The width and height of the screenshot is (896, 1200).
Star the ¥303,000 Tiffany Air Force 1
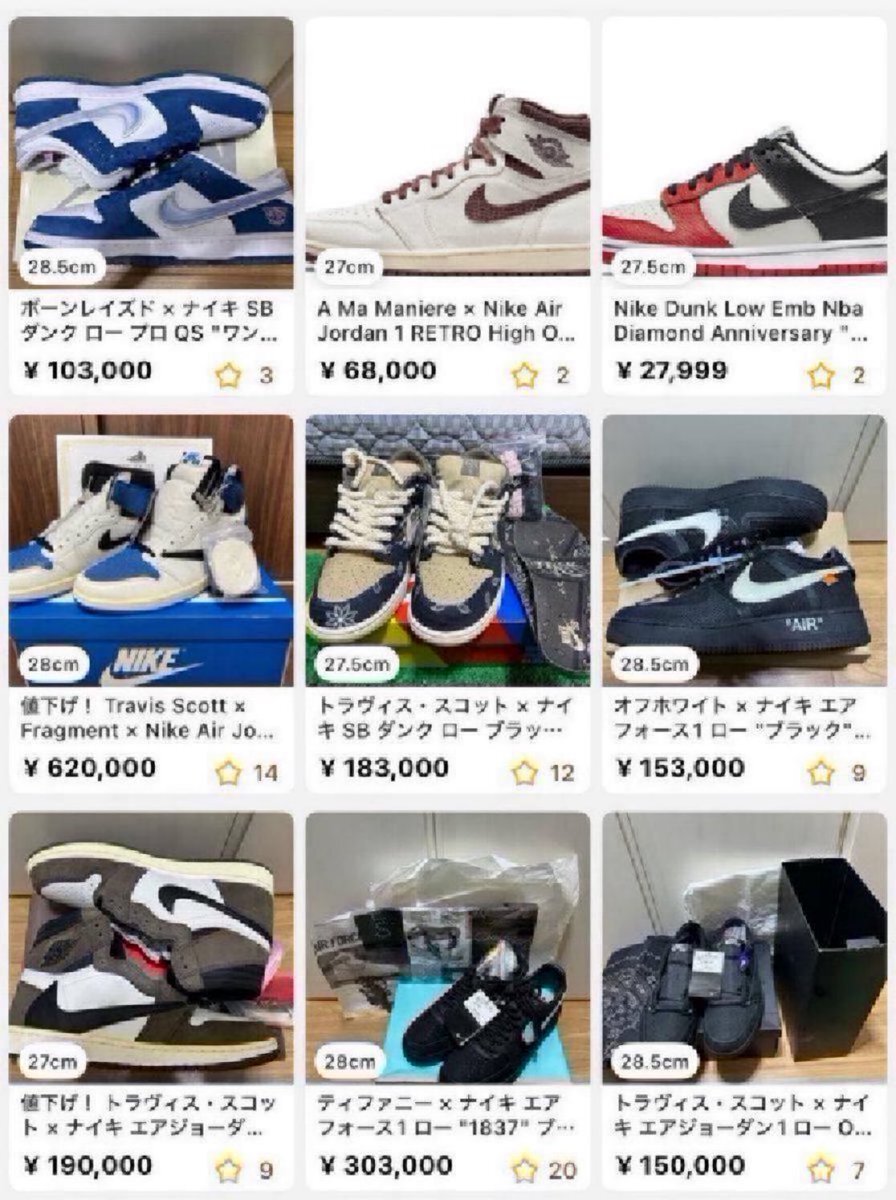[x=525, y=1168]
